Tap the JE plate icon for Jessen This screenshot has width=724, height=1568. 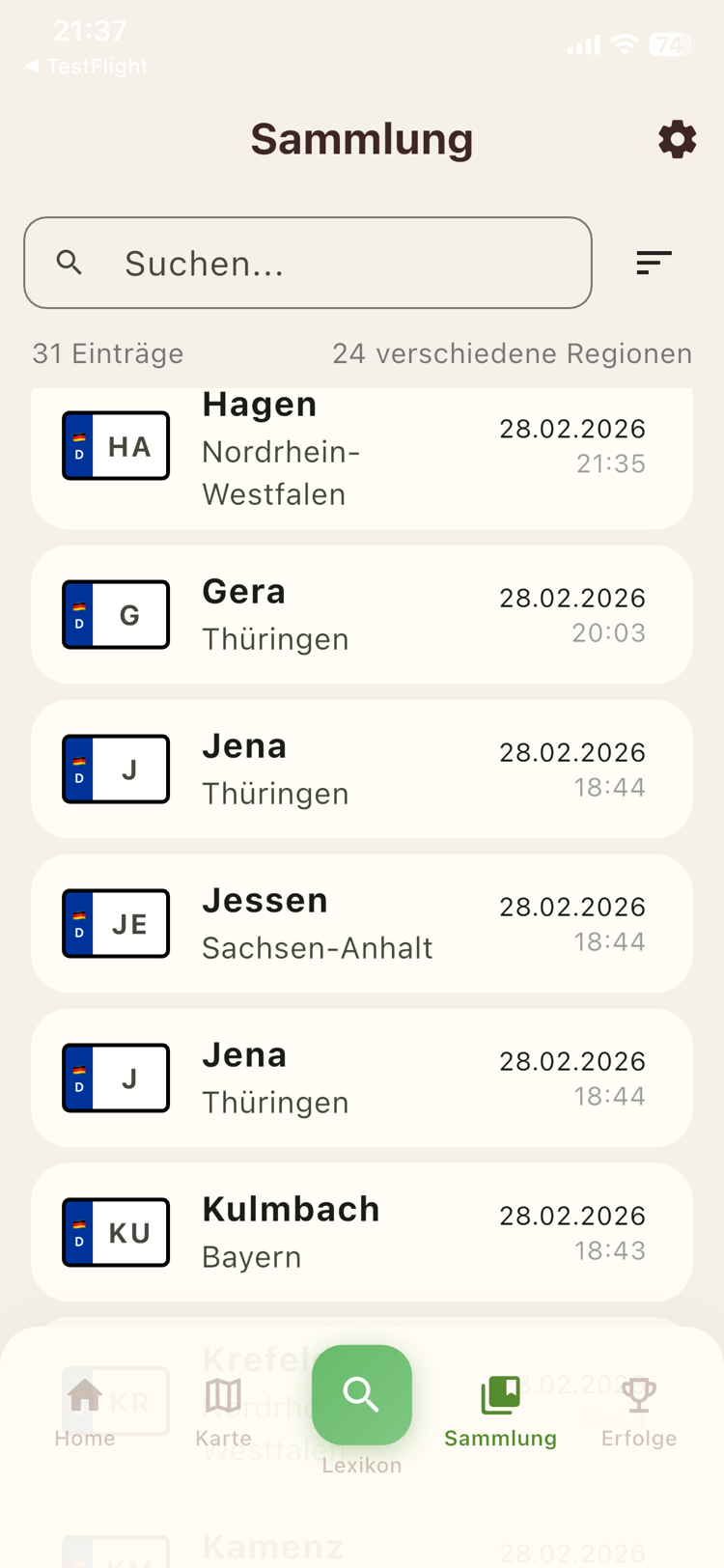pos(116,923)
